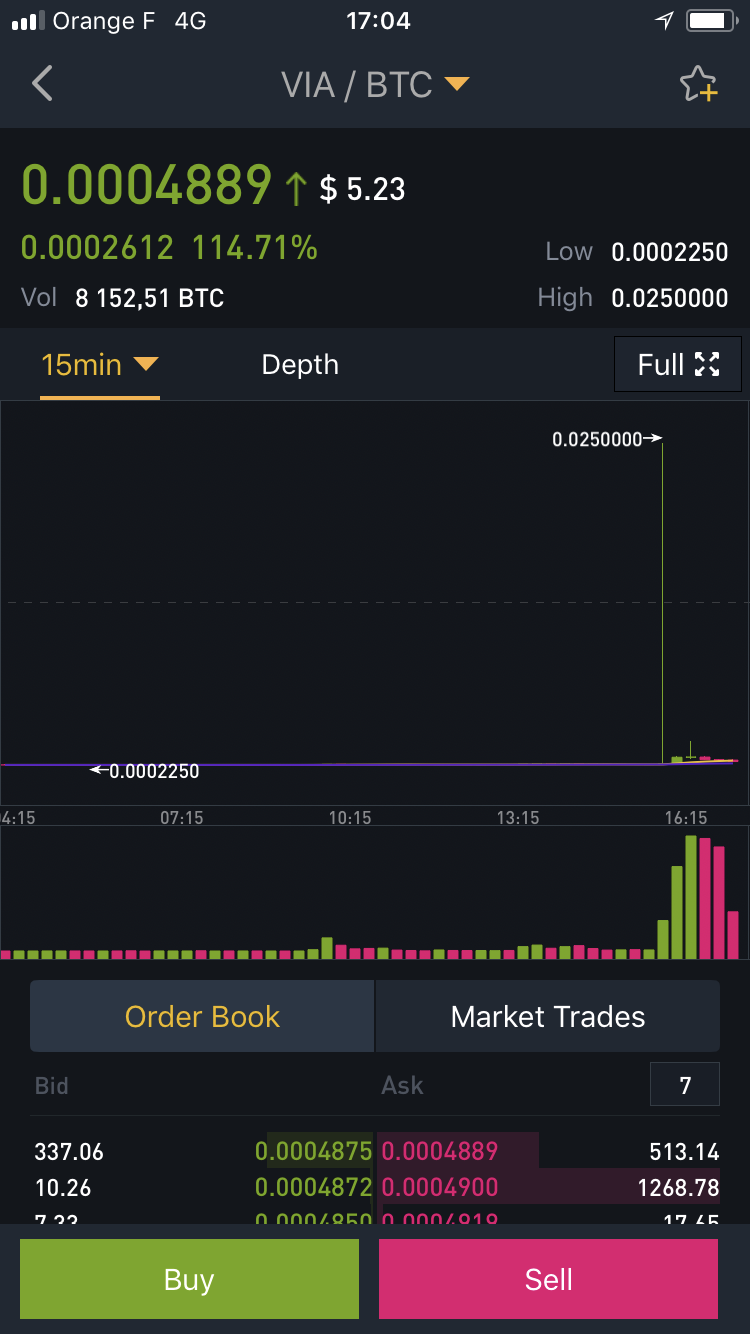Open the VIA / BTC pair selector
This screenshot has width=750, height=1334.
click(x=375, y=85)
